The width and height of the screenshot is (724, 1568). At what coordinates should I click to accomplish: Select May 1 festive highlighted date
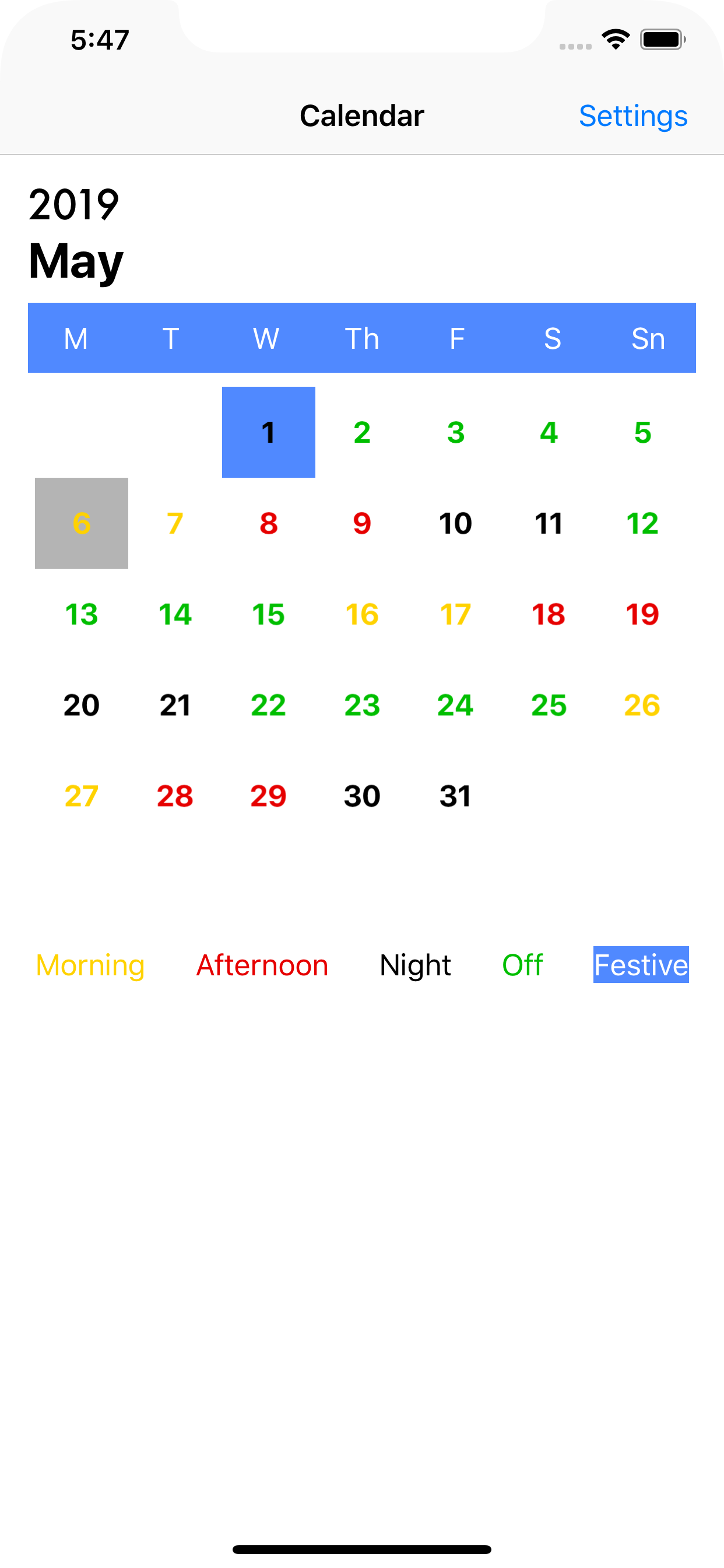(x=268, y=432)
